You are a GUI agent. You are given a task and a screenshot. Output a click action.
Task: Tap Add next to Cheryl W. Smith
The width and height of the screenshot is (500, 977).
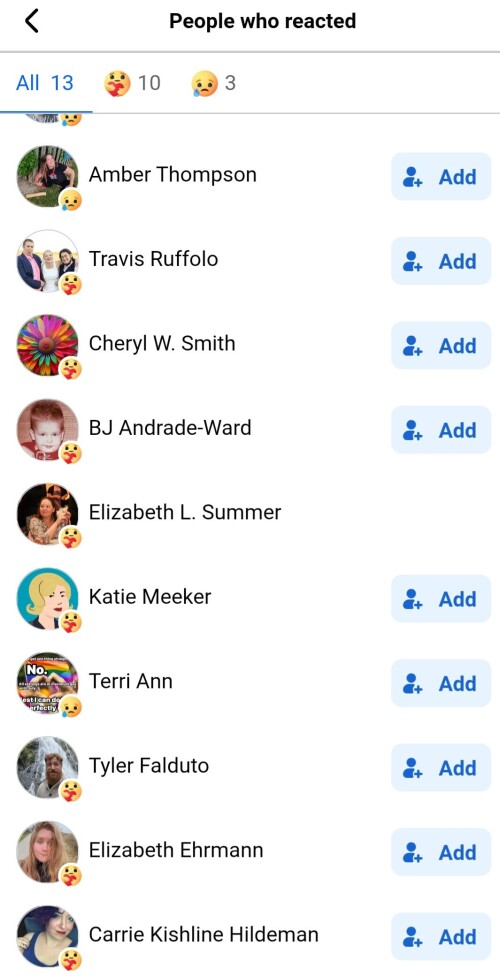pyautogui.click(x=441, y=345)
